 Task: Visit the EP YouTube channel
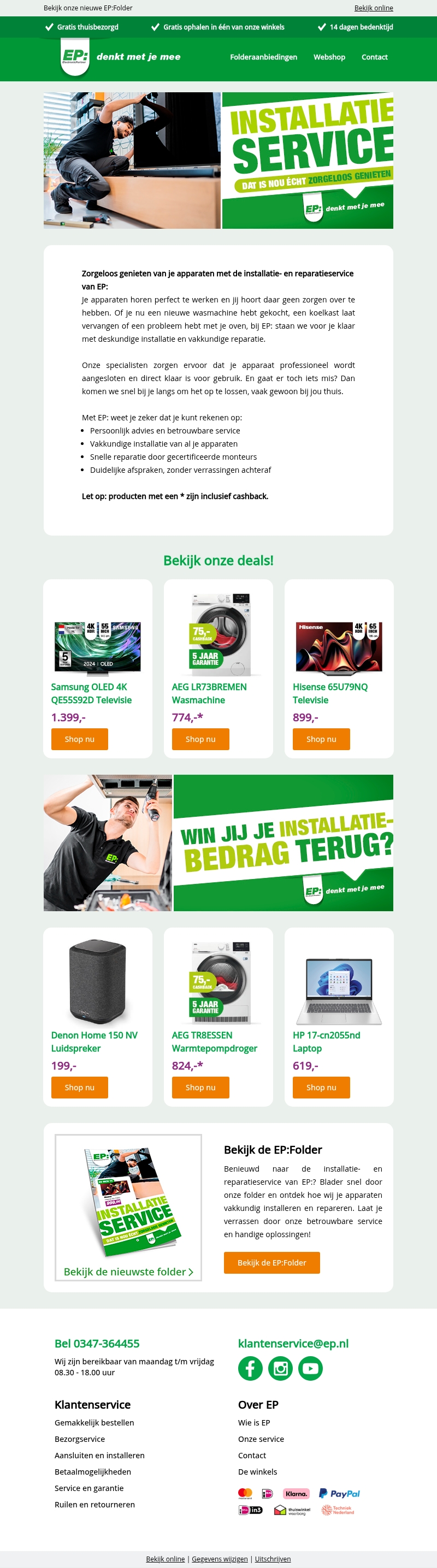310,1368
